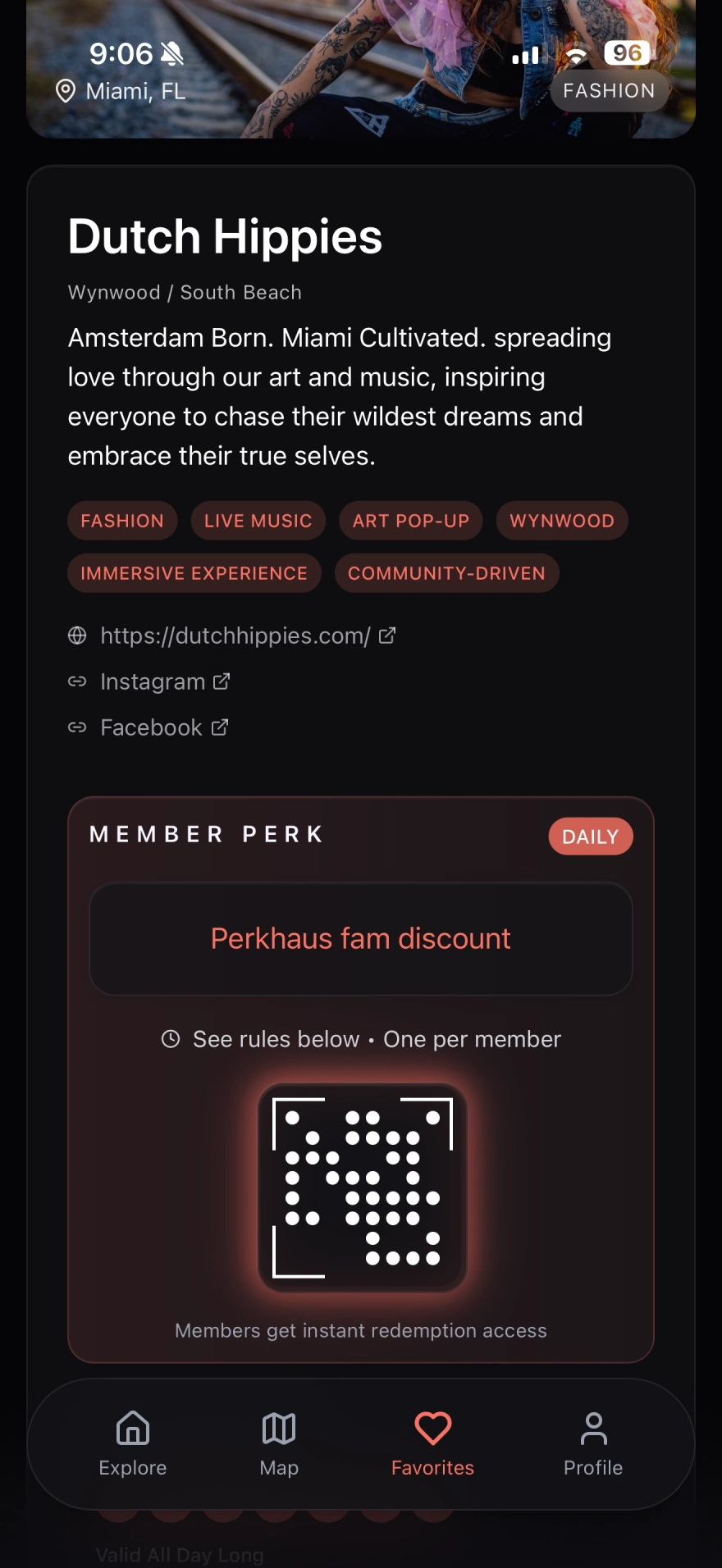Image resolution: width=722 pixels, height=1568 pixels.
Task: Tap the Dutch Hippies QR code
Action: pos(361,1189)
